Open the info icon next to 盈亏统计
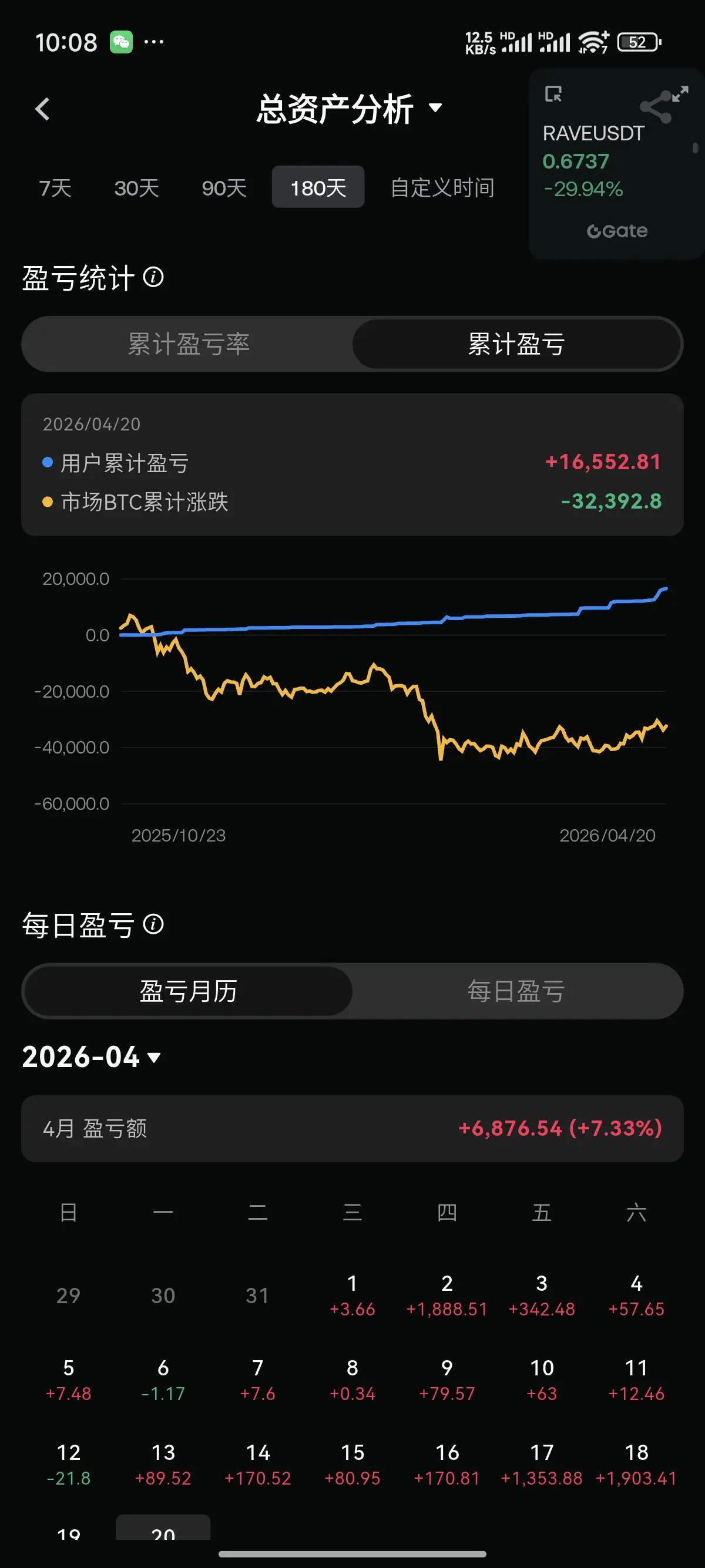 153,277
